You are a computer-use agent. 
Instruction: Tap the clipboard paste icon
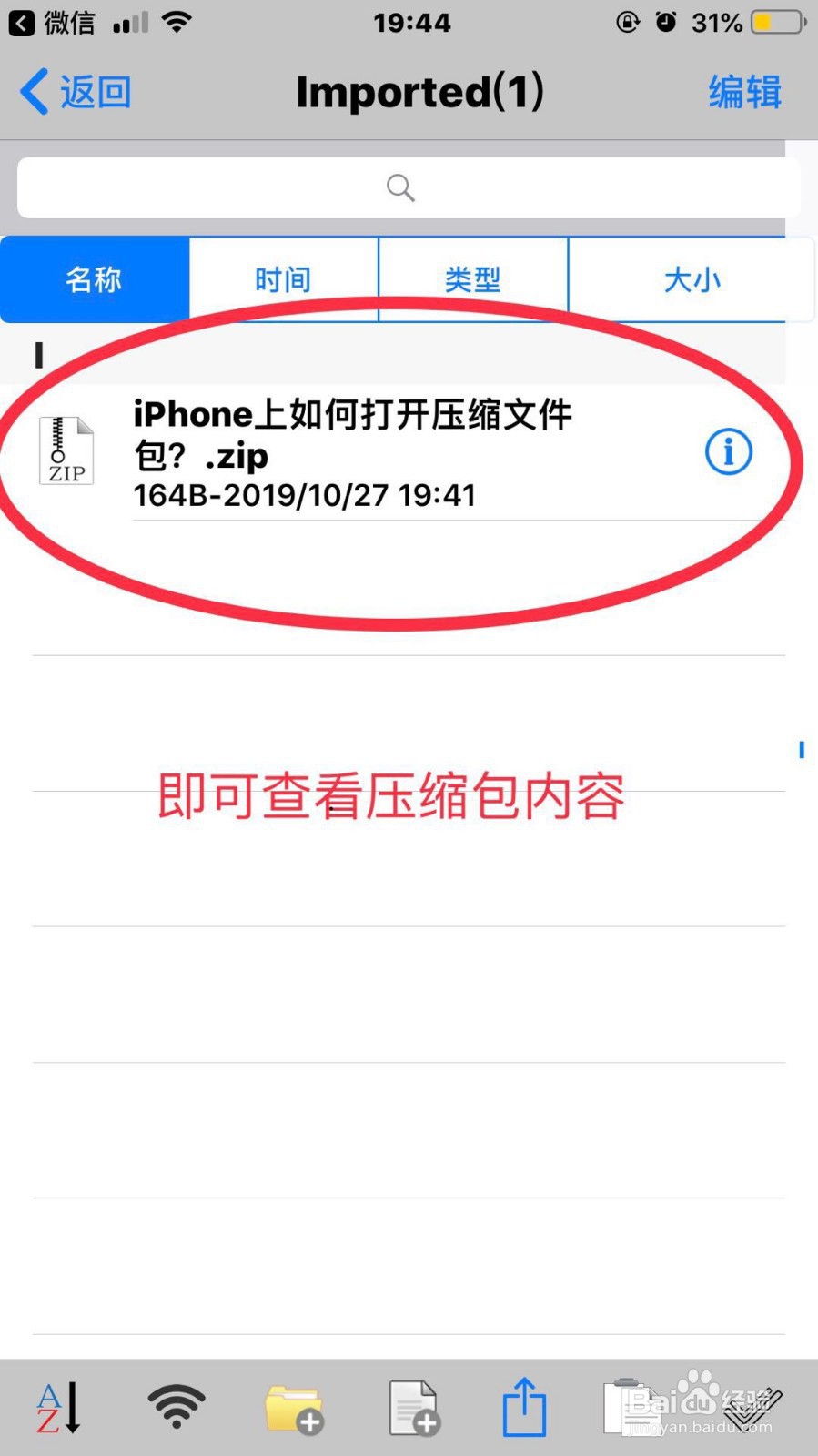(637, 1406)
